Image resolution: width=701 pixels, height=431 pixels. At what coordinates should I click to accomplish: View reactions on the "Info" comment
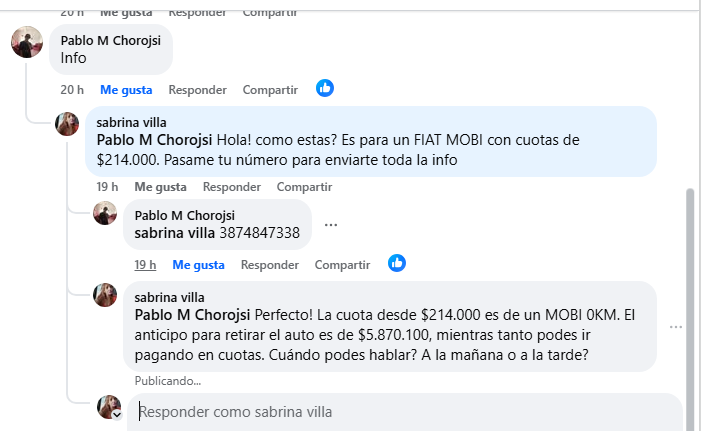pyautogui.click(x=325, y=88)
